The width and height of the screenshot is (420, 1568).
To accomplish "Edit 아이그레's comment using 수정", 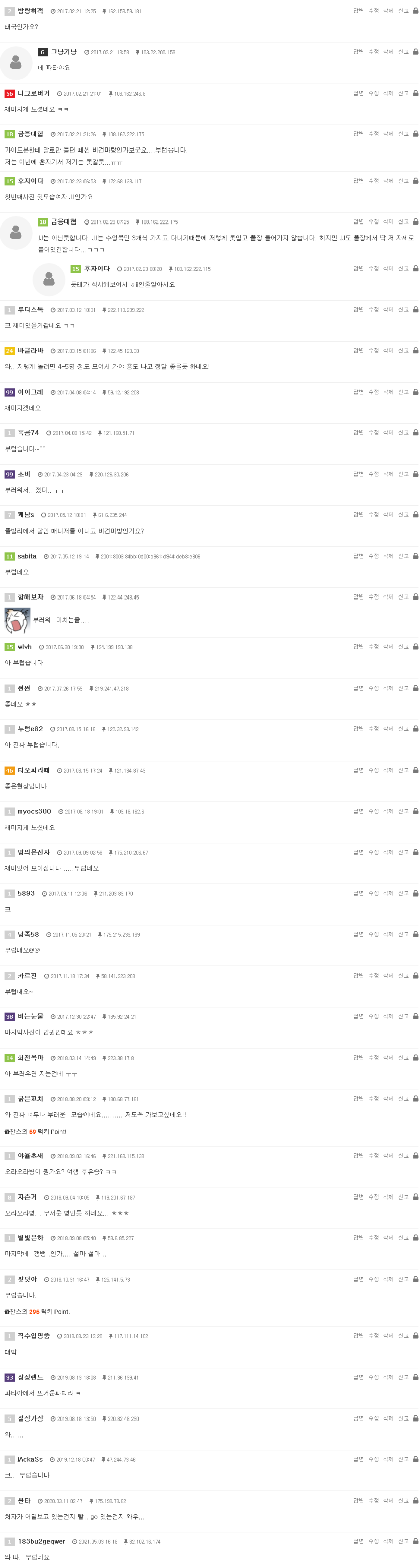I will [373, 392].
